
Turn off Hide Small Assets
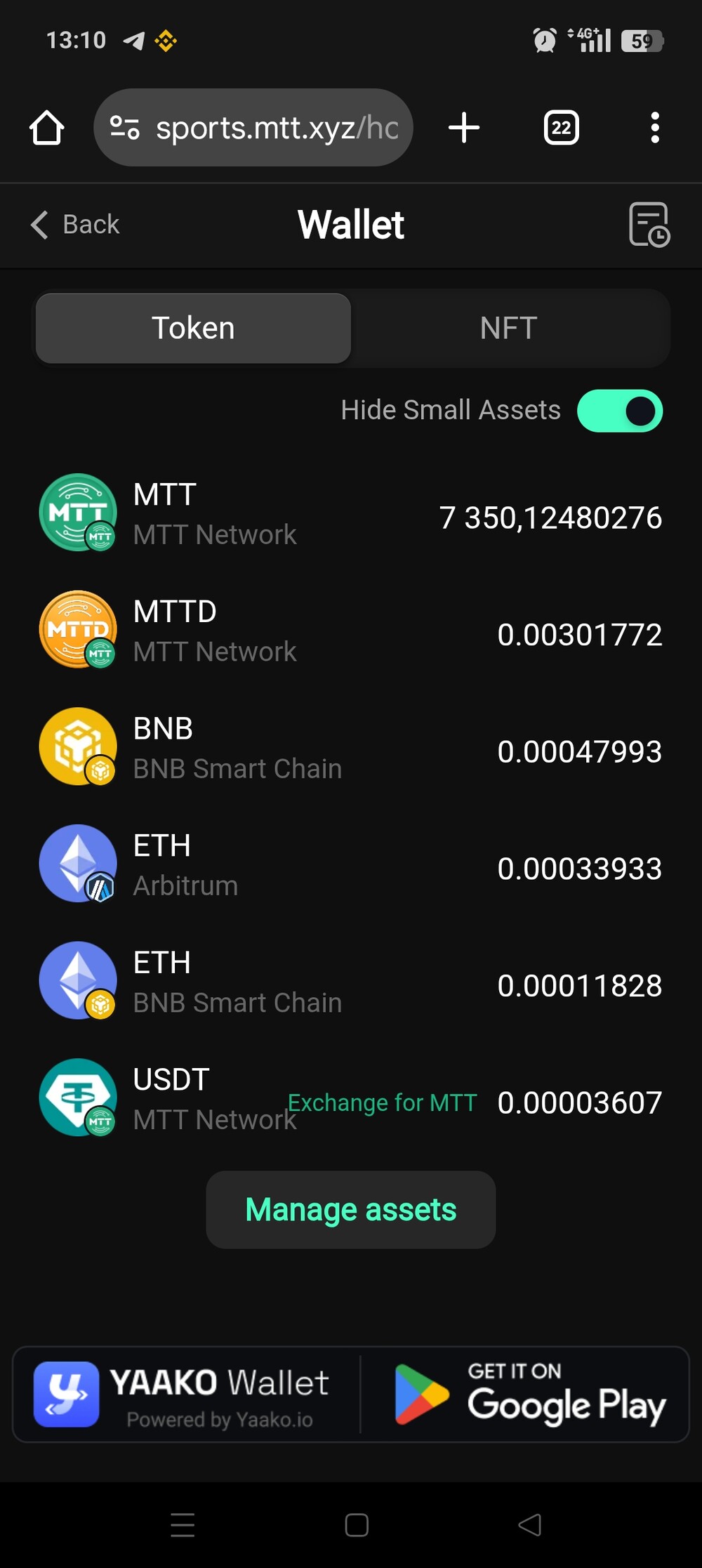(x=620, y=411)
